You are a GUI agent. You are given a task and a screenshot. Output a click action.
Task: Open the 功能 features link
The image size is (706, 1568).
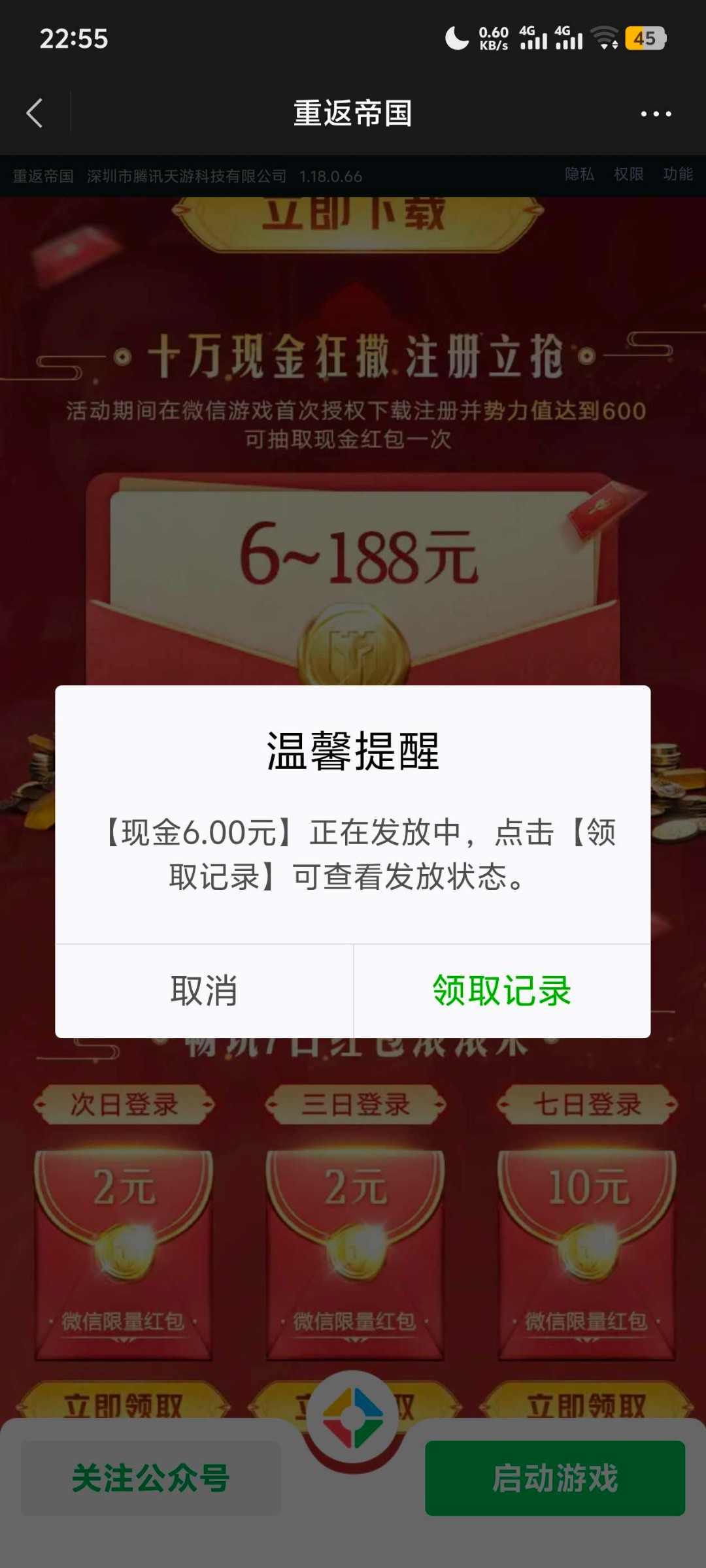tap(677, 174)
